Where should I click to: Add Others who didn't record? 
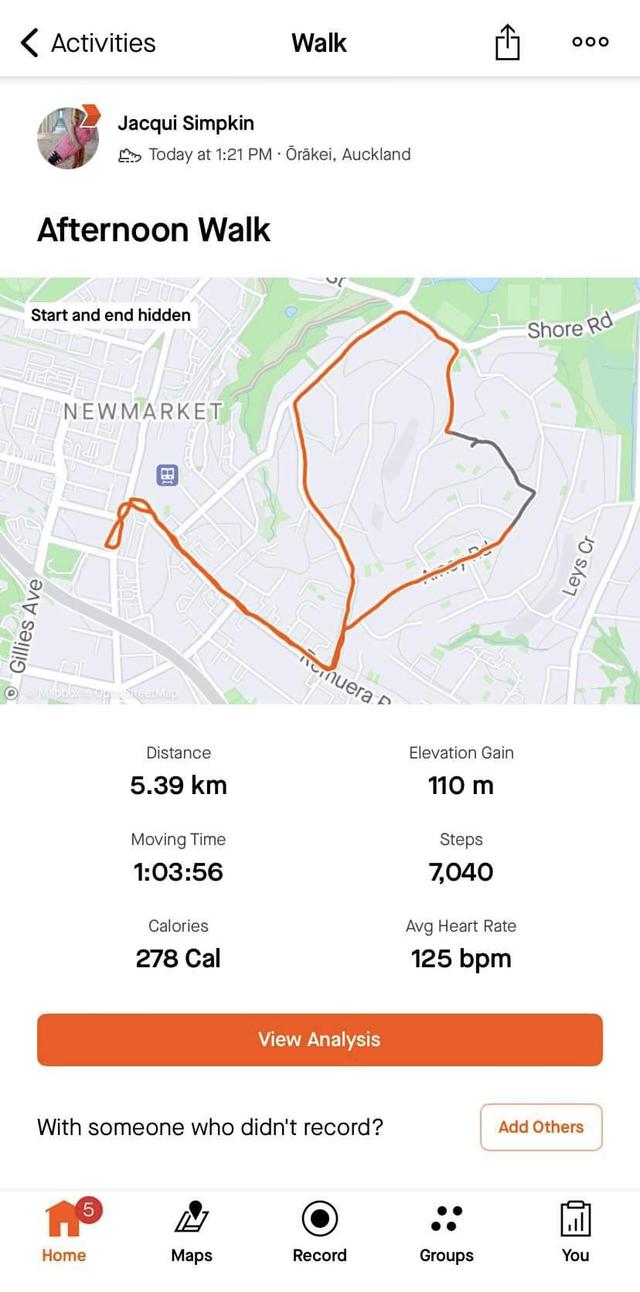pos(541,1127)
